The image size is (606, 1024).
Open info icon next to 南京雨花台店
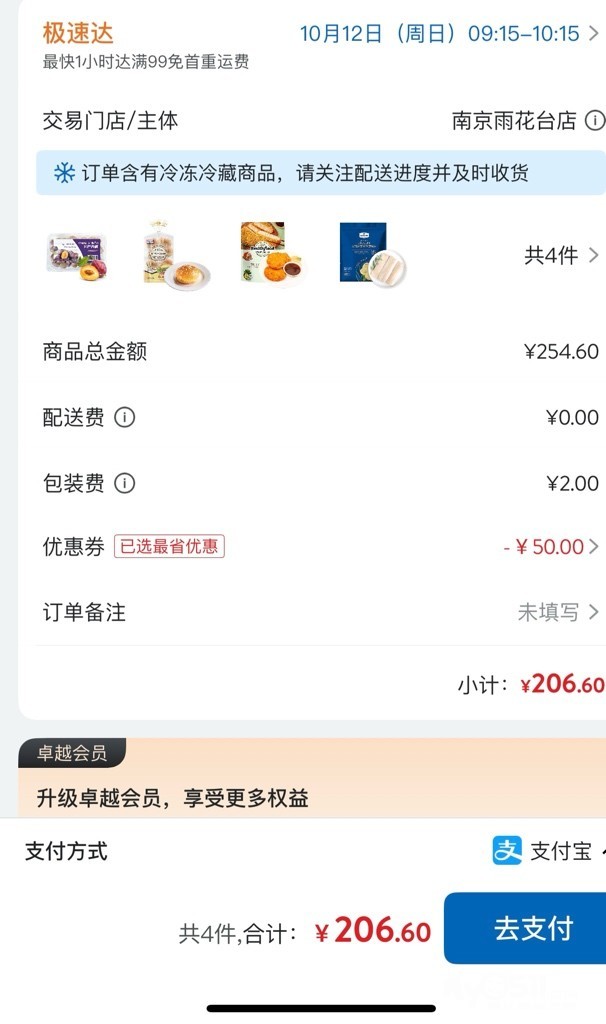click(594, 121)
